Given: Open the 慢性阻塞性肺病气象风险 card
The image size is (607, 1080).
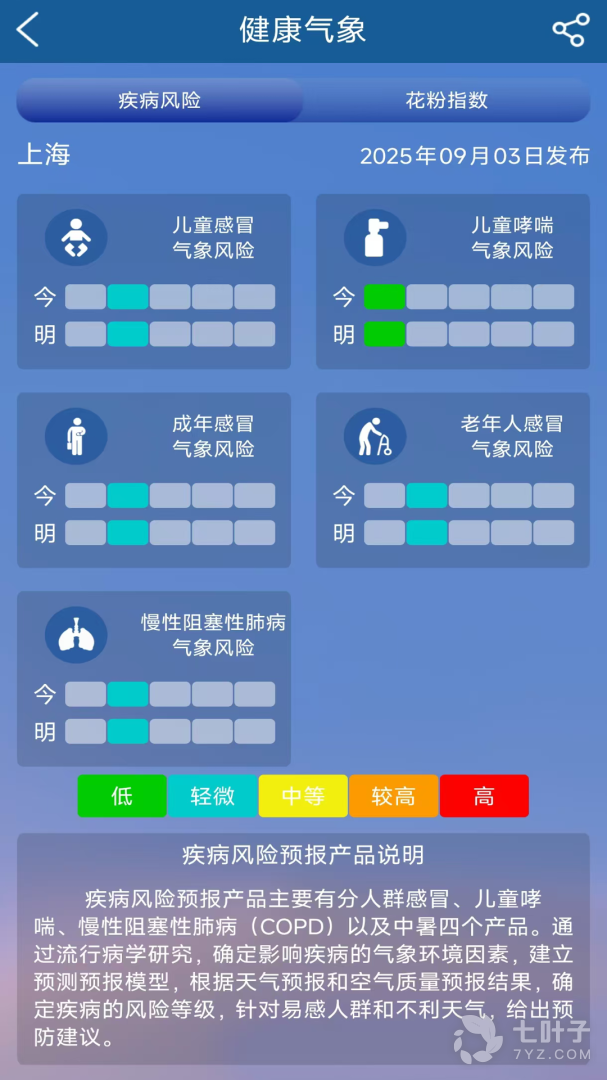Looking at the screenshot, I should tap(154, 678).
